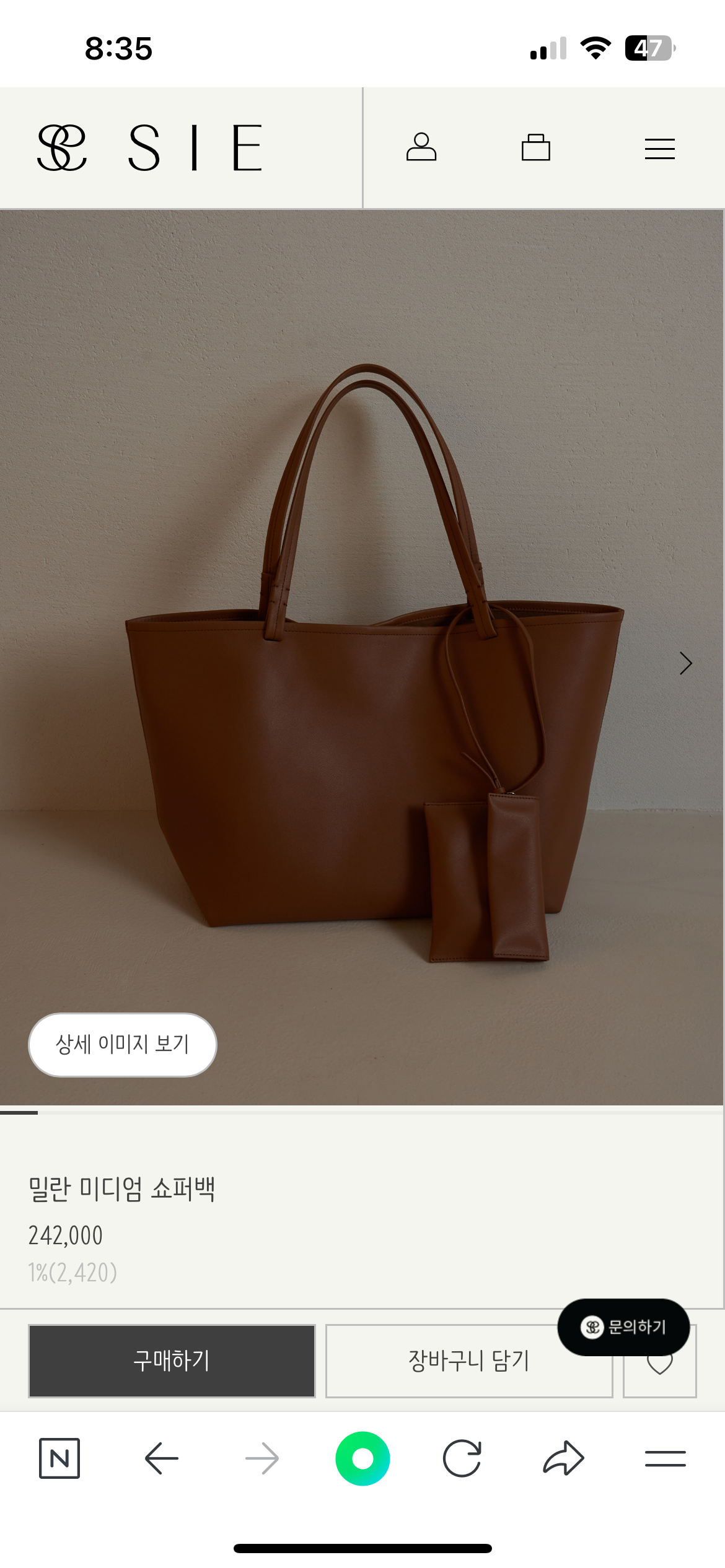Open the SIE logo home link
This screenshot has height=1568, width=725.
[150, 147]
